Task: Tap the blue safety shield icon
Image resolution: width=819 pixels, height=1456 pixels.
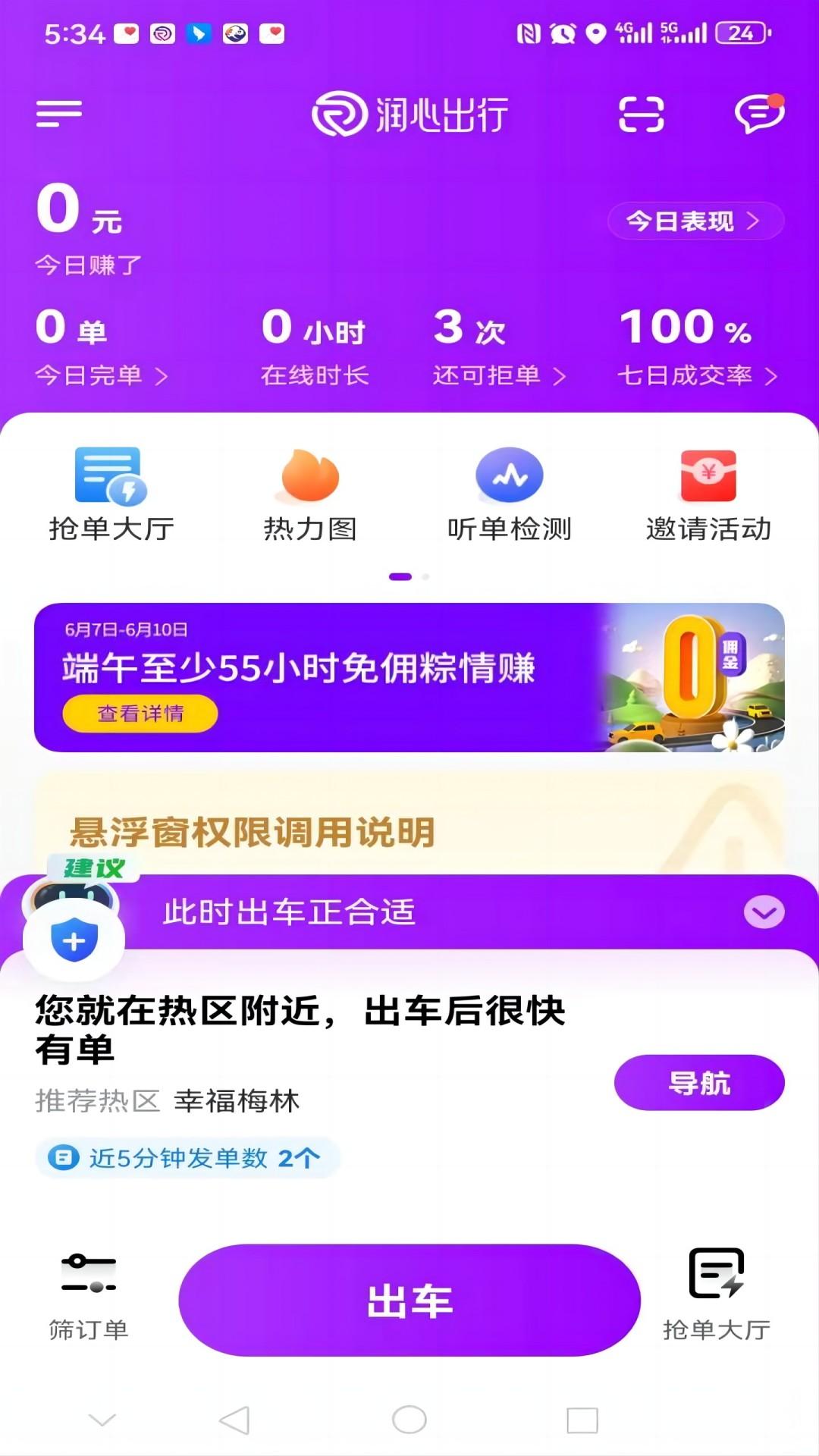Action: [74, 938]
